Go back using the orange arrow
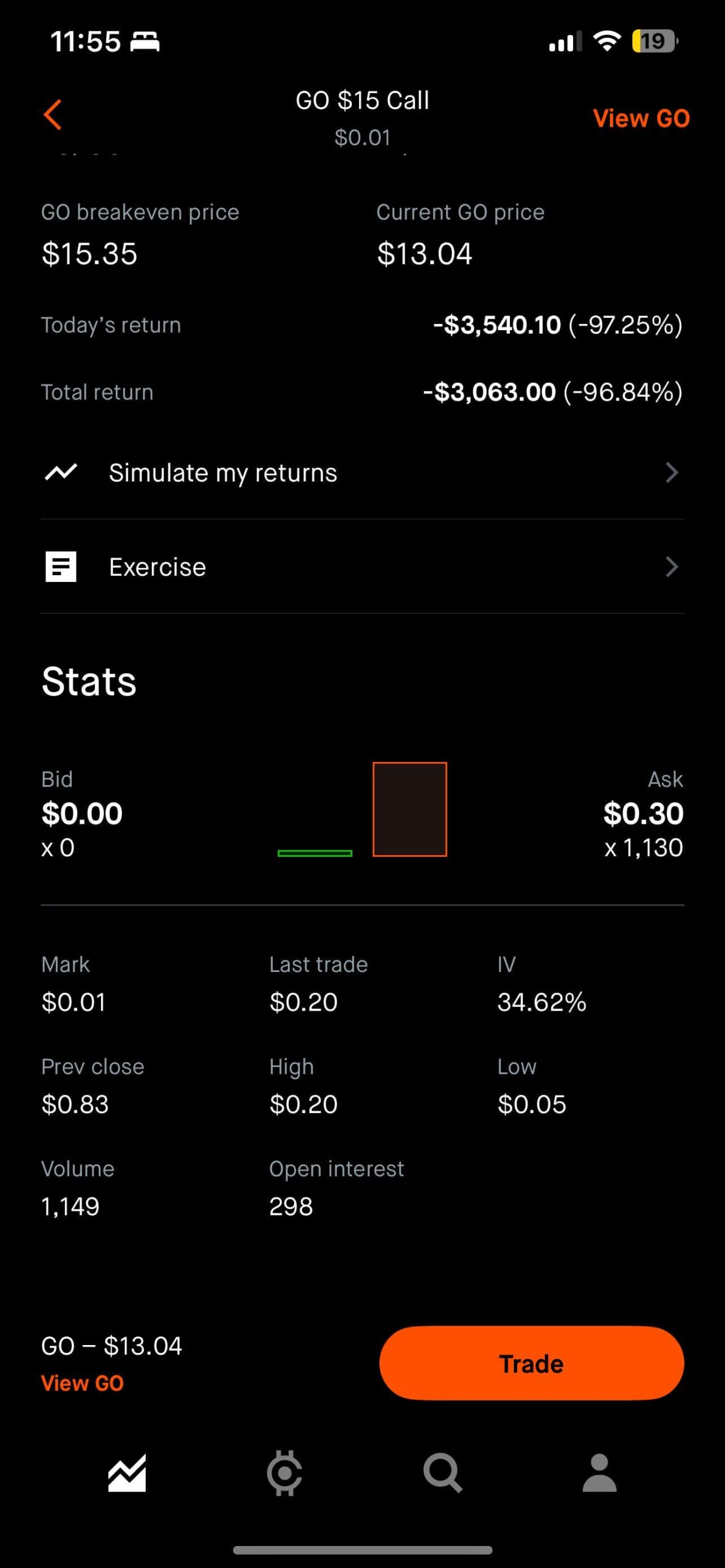This screenshot has height=1568, width=725. [x=53, y=115]
